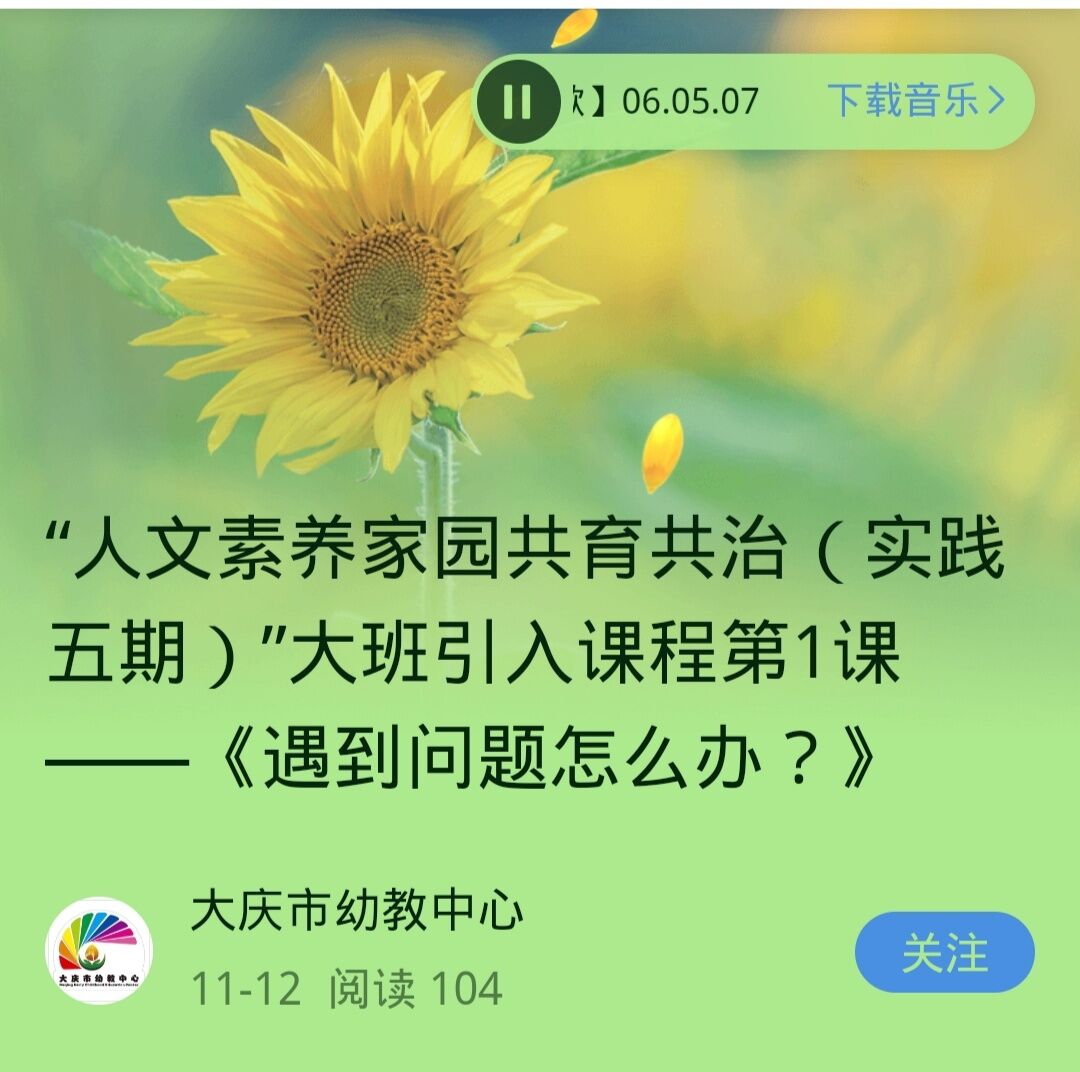
Task: Open the 大庆市幼教中心 author name
Action: (x=357, y=913)
